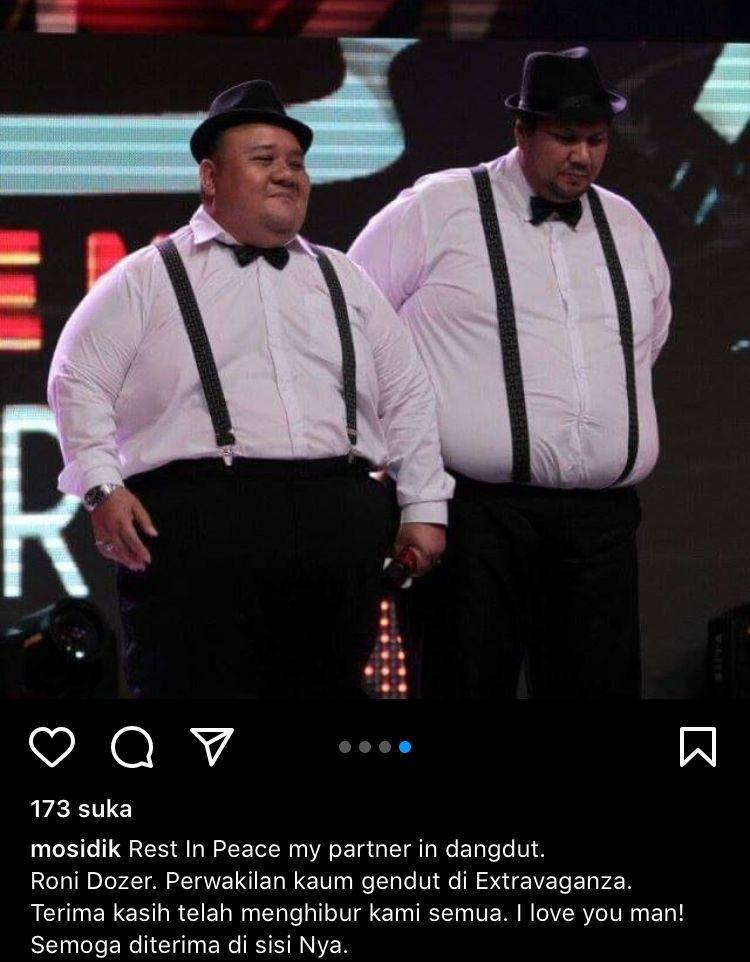Save this post with the bookmark icon
The height and width of the screenshot is (962, 750).
(x=698, y=746)
